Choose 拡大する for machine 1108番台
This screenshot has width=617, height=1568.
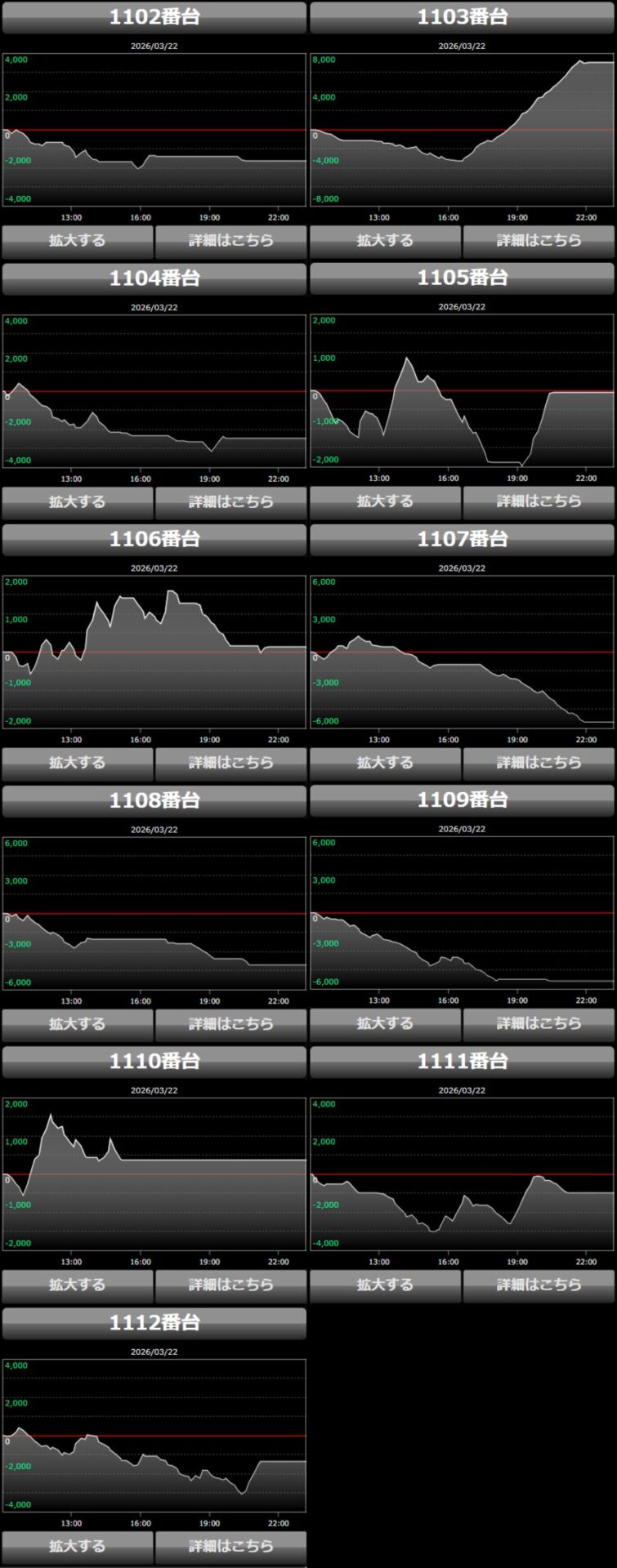coord(78,1024)
